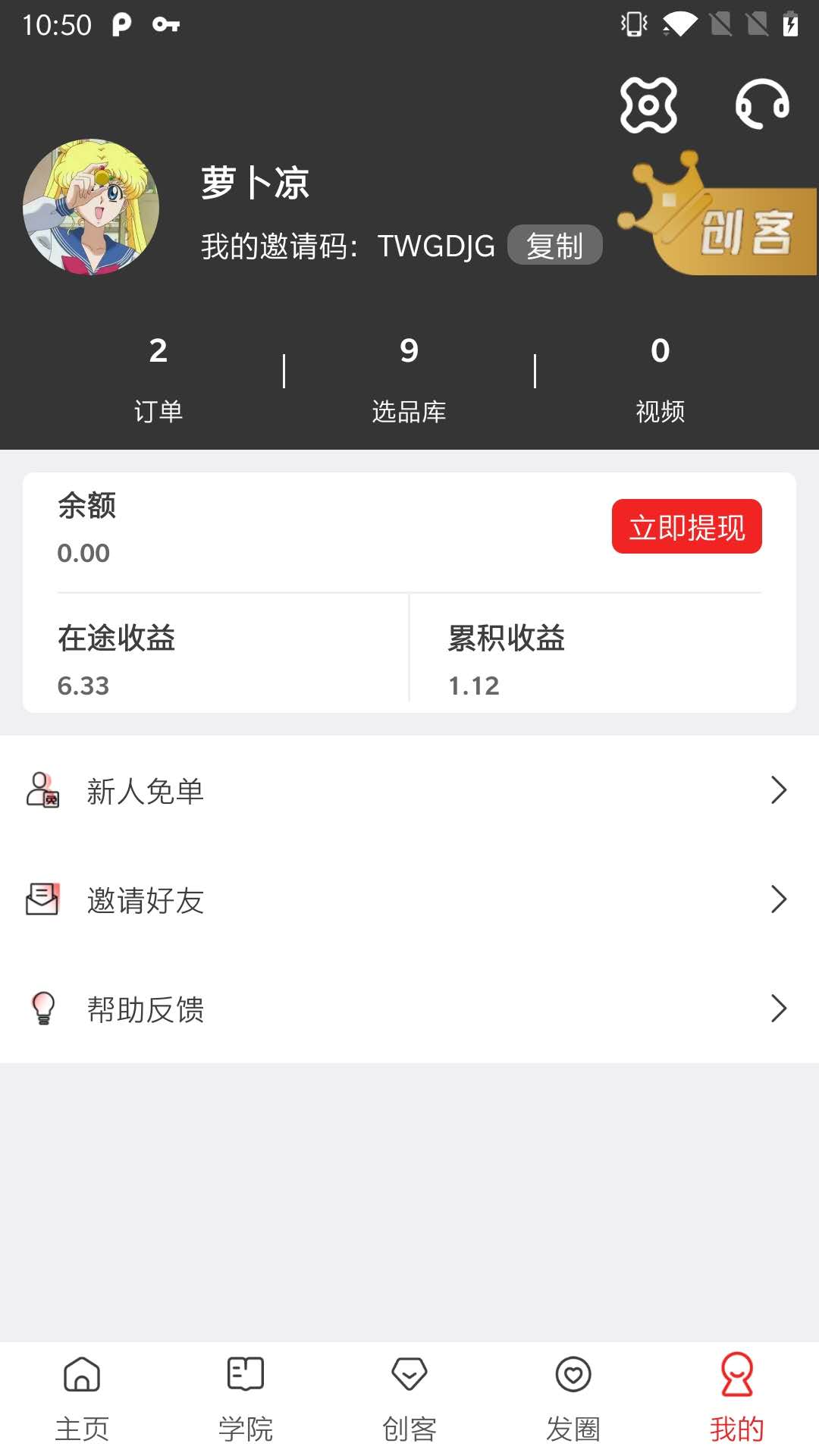The width and height of the screenshot is (819, 1456).
Task: Switch to the 学院 tab
Action: (x=246, y=1395)
